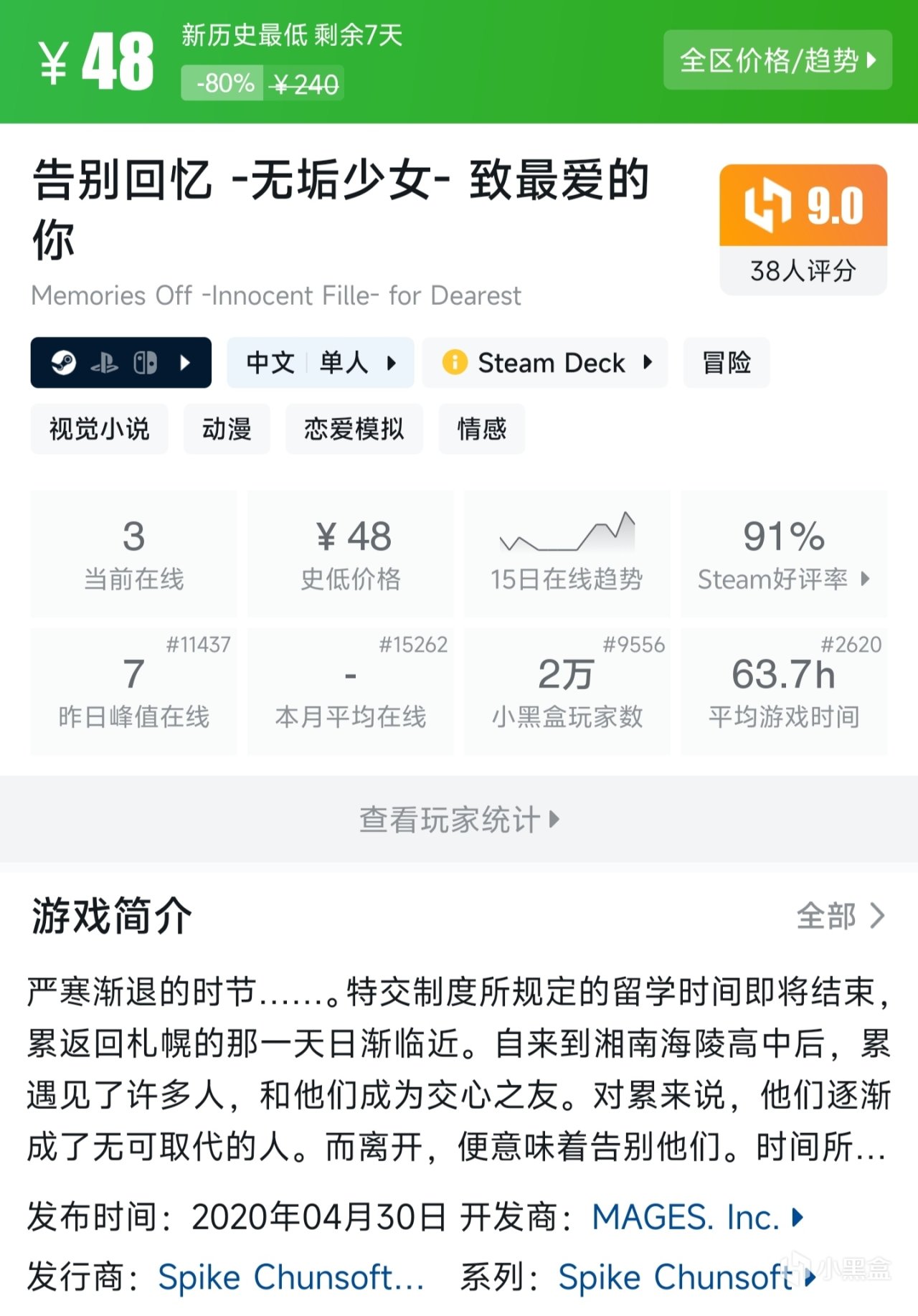Tap 查看玩家统计 to view player stats

point(459,819)
